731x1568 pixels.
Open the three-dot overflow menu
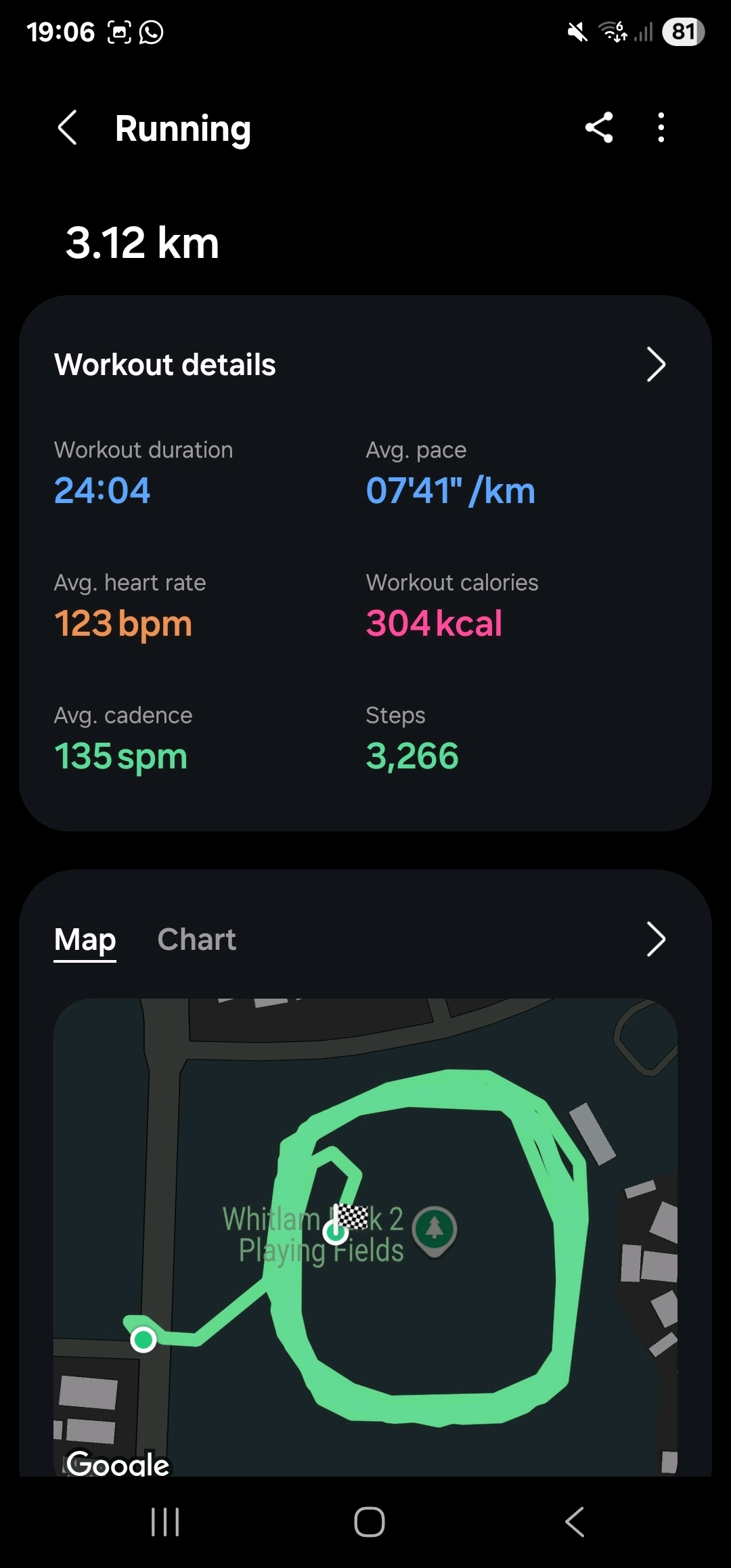(661, 128)
